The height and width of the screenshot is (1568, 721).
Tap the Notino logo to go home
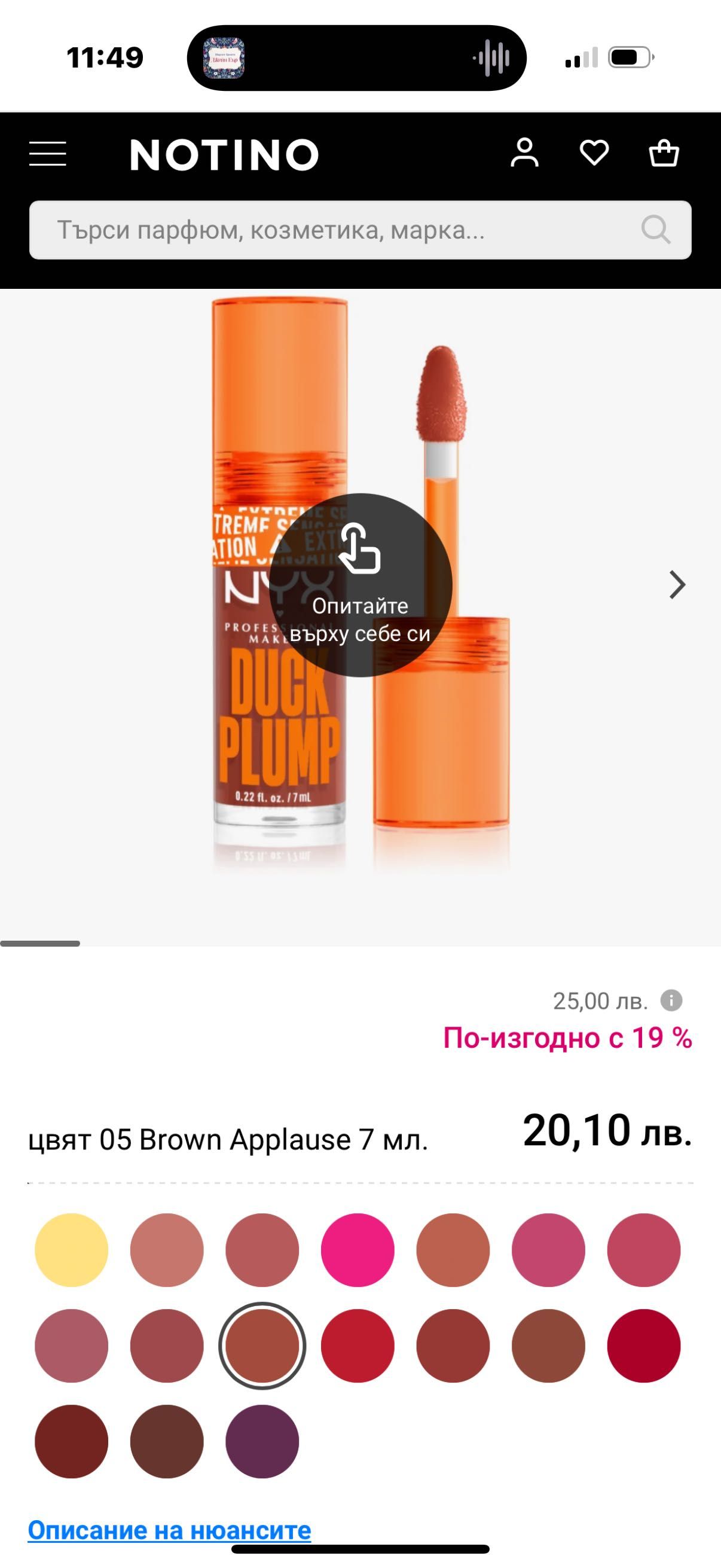coord(224,154)
